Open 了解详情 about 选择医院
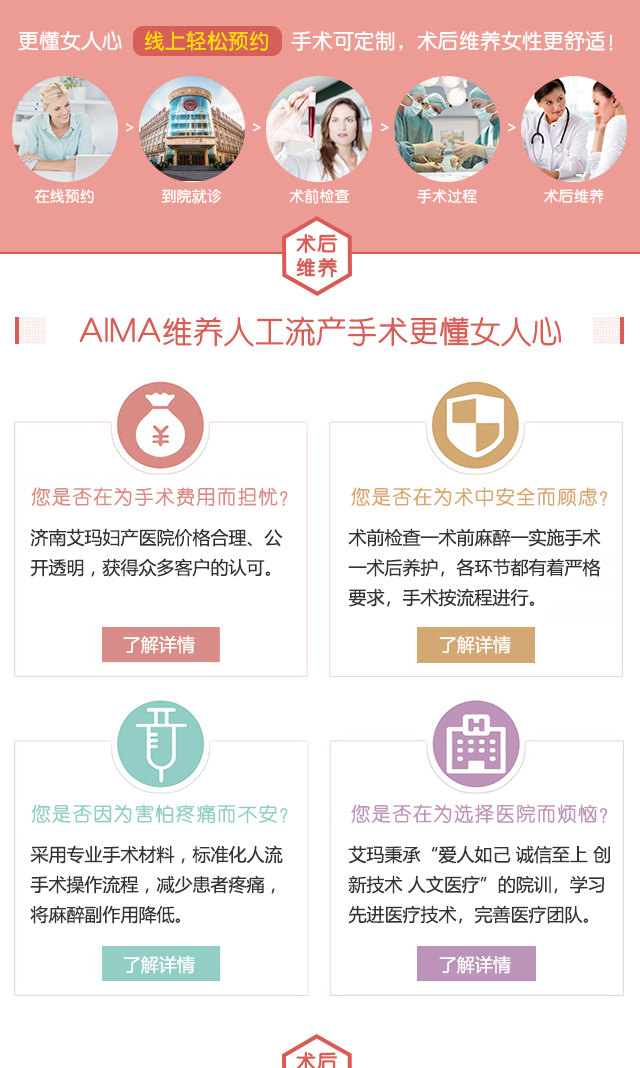 pos(475,964)
